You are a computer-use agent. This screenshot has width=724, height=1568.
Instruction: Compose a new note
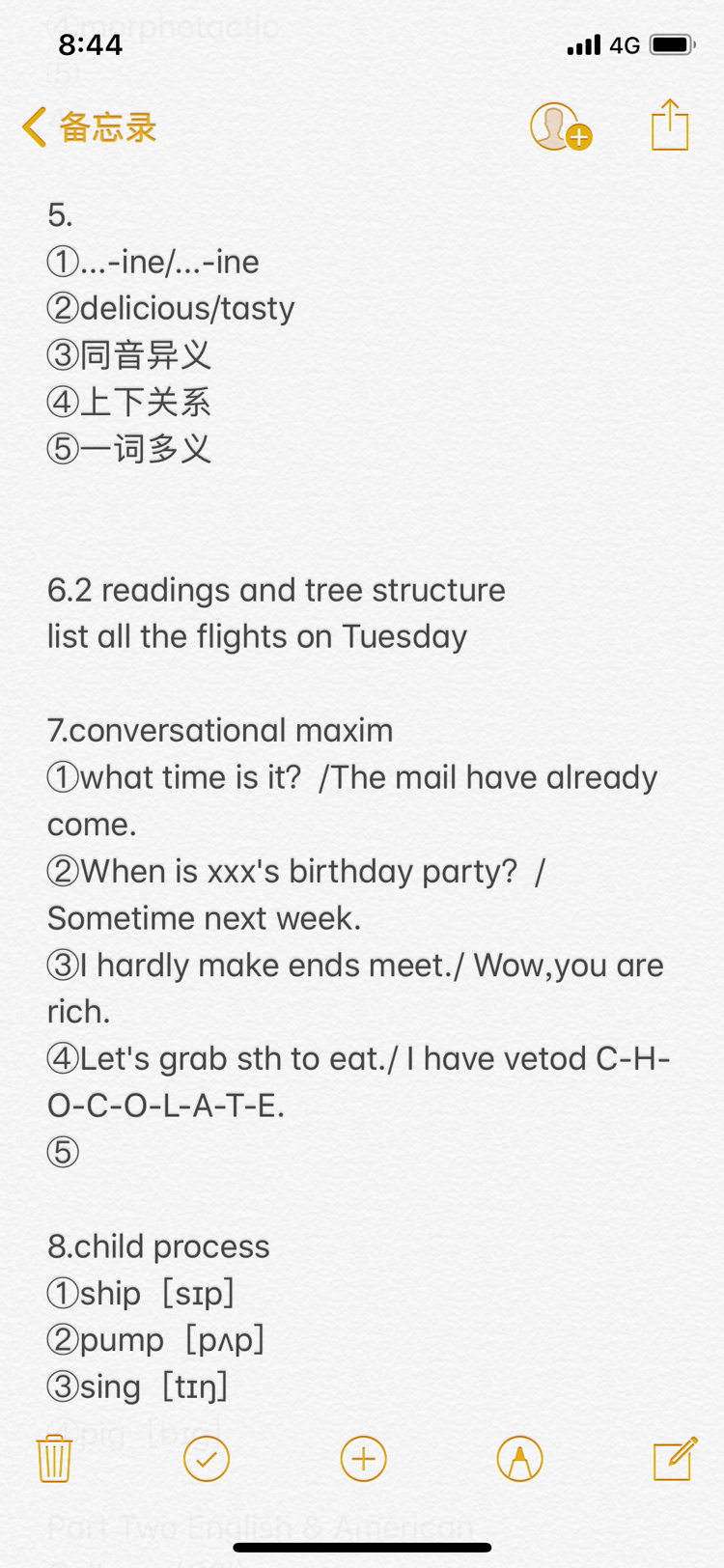[675, 1458]
